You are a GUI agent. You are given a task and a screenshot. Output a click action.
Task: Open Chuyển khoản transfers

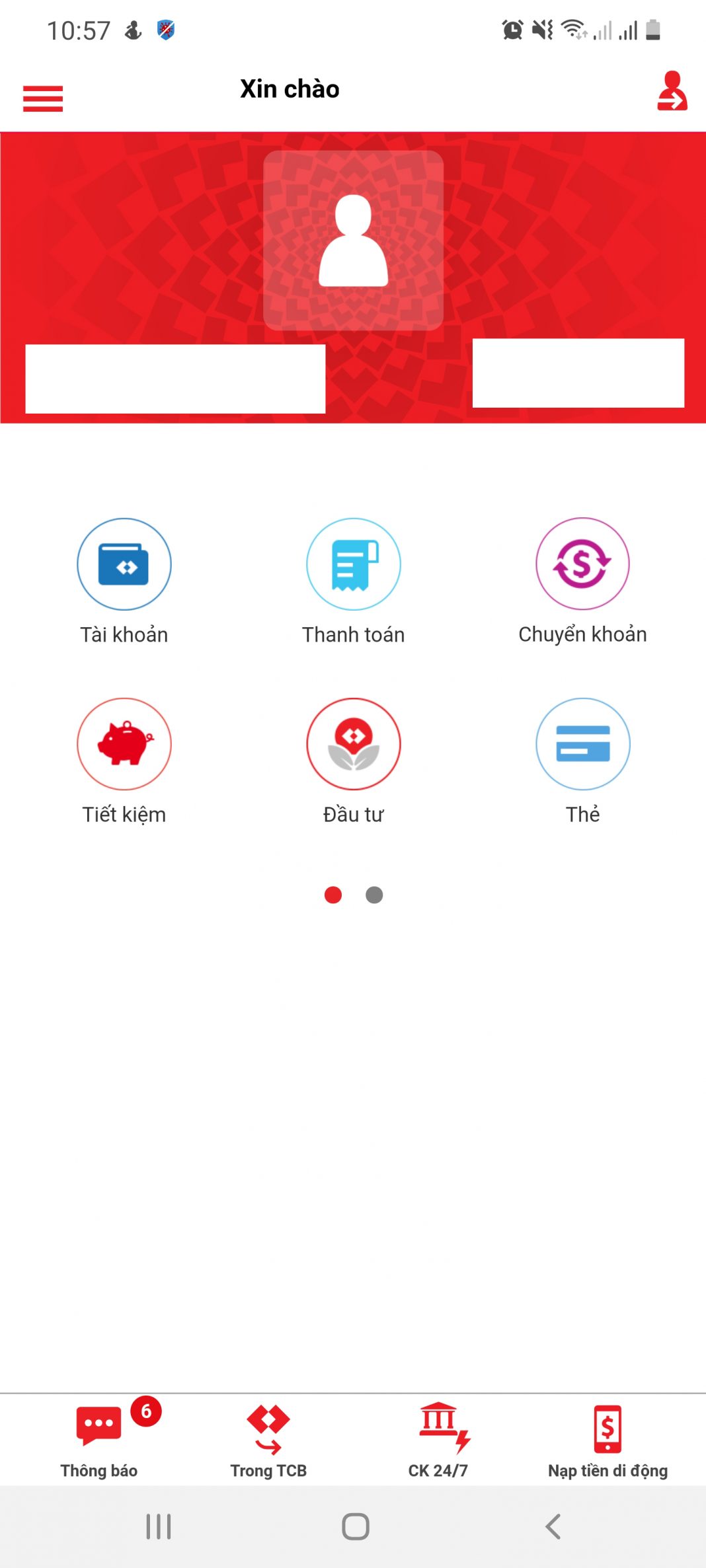coord(582,564)
